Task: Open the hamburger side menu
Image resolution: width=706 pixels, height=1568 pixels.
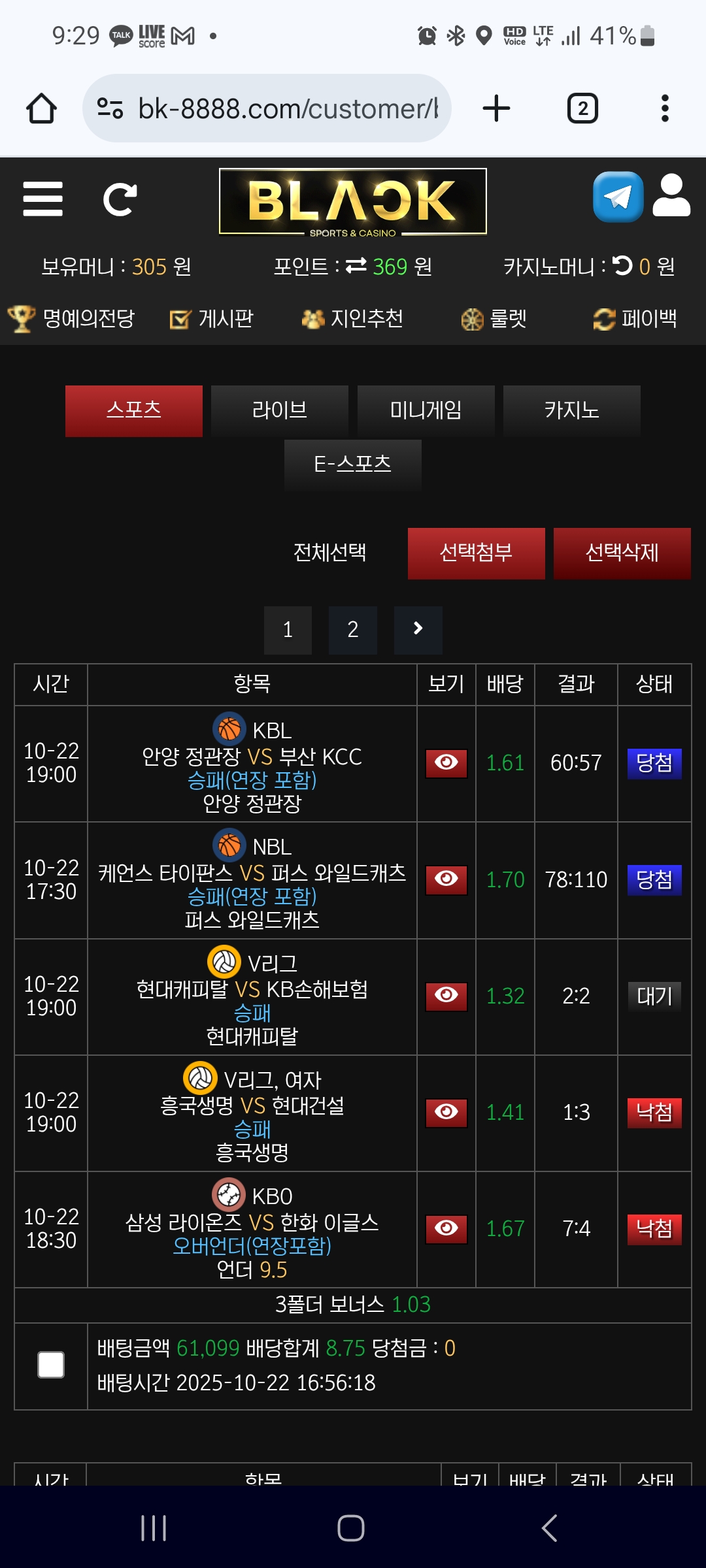Action: point(42,199)
